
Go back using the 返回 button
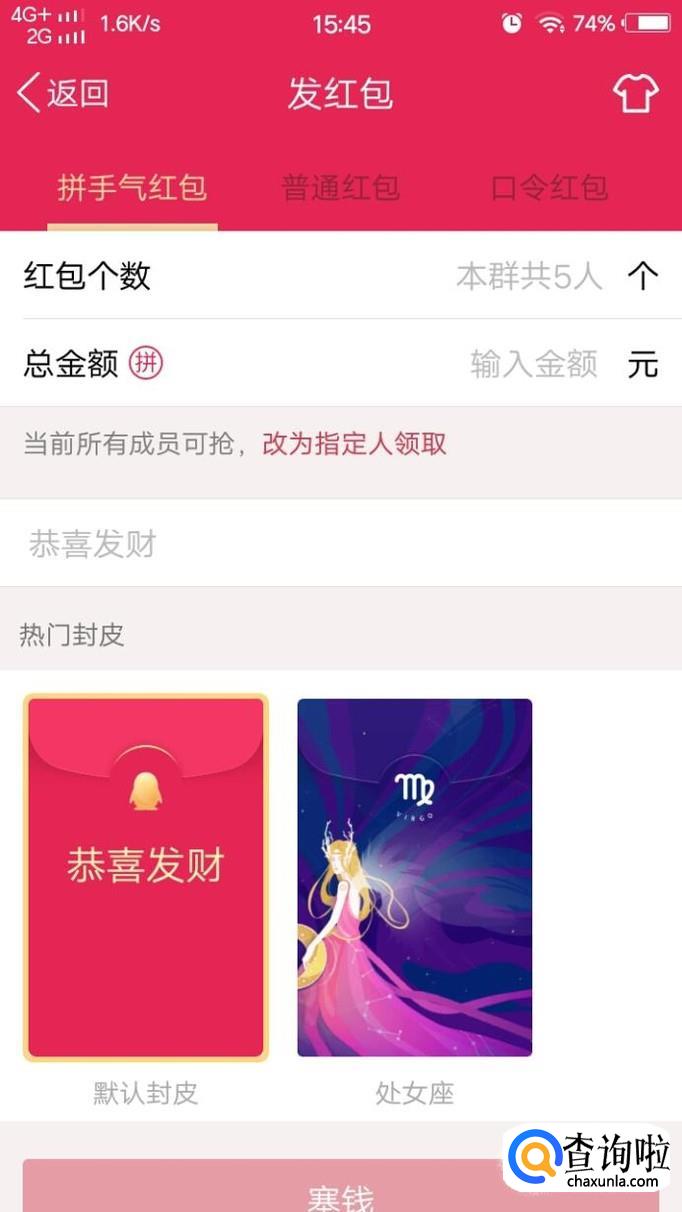[x=63, y=94]
